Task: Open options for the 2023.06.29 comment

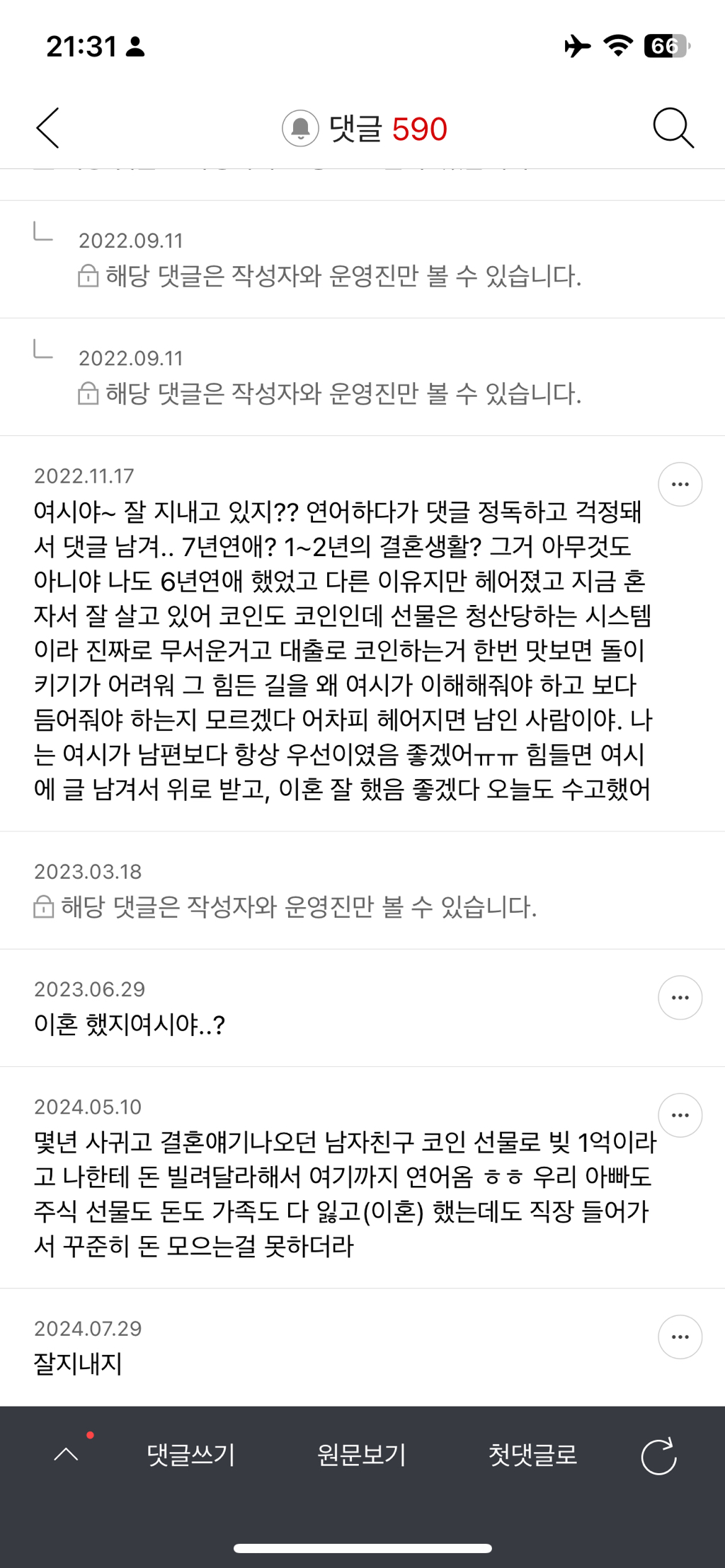Action: [x=680, y=998]
